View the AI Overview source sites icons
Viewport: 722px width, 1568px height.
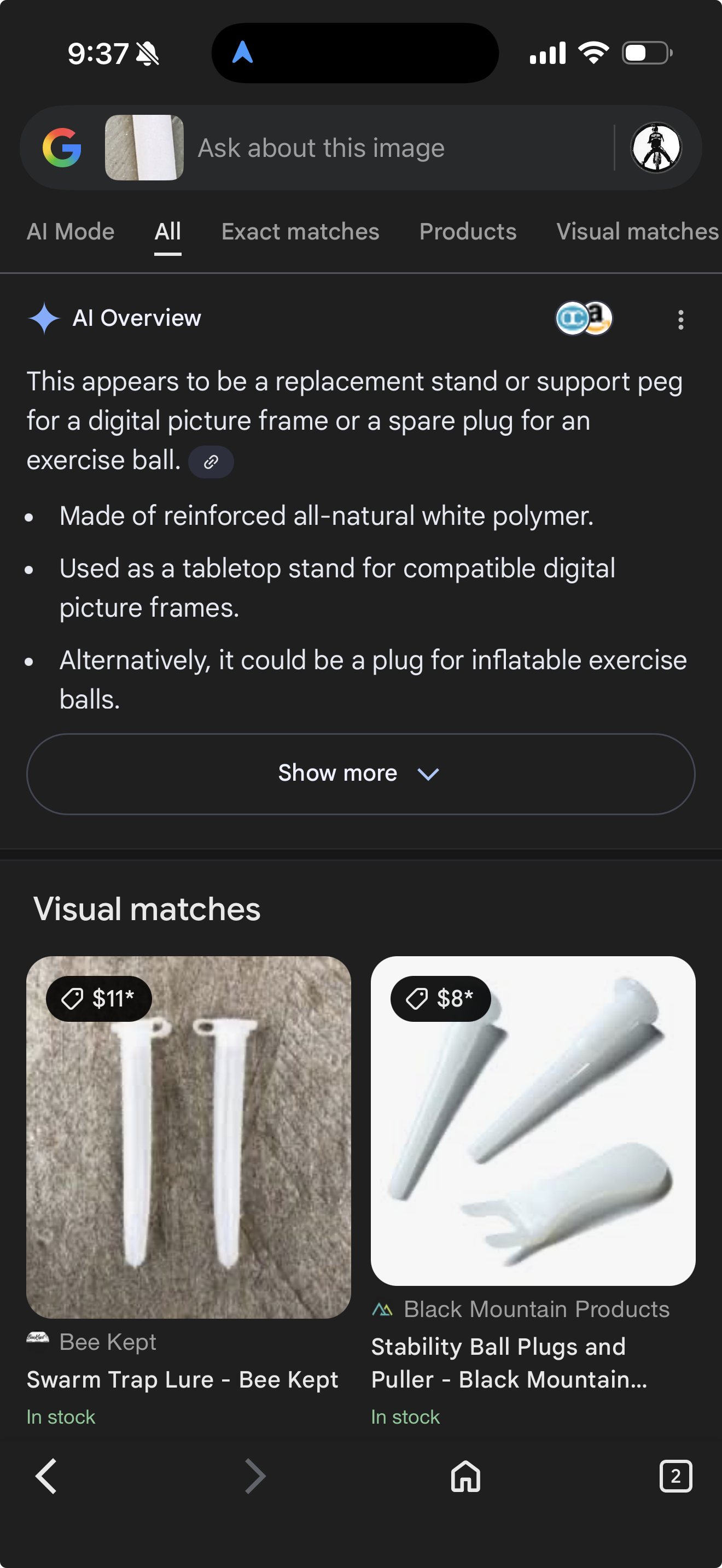point(583,318)
